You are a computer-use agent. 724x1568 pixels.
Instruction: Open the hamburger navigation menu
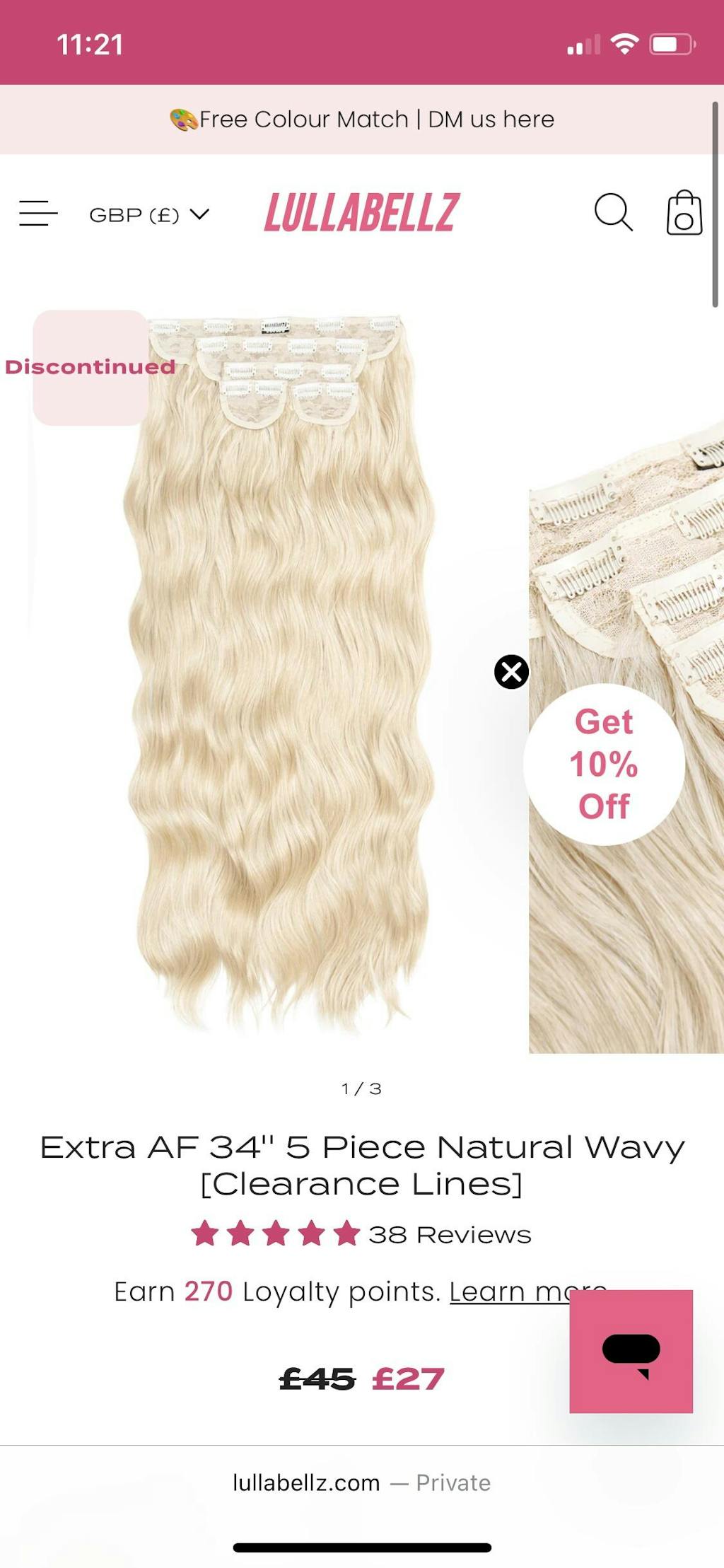tap(38, 213)
